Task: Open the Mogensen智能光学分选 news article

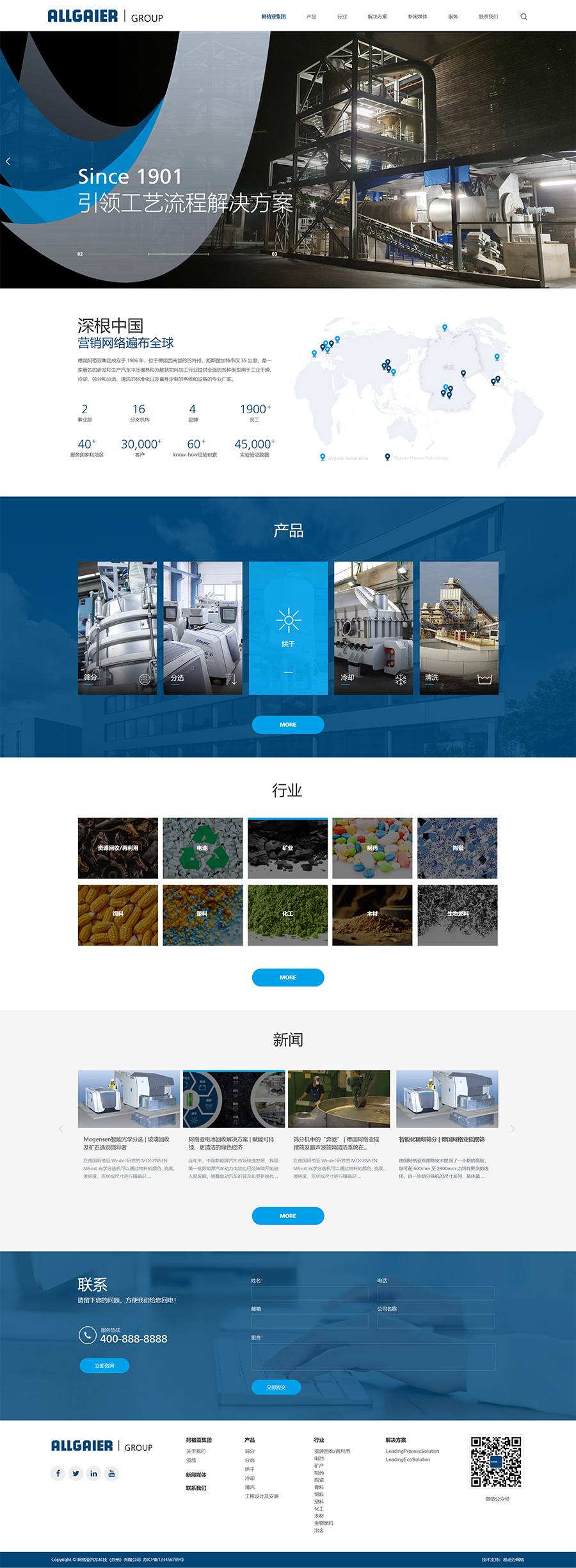Action: tap(127, 1143)
